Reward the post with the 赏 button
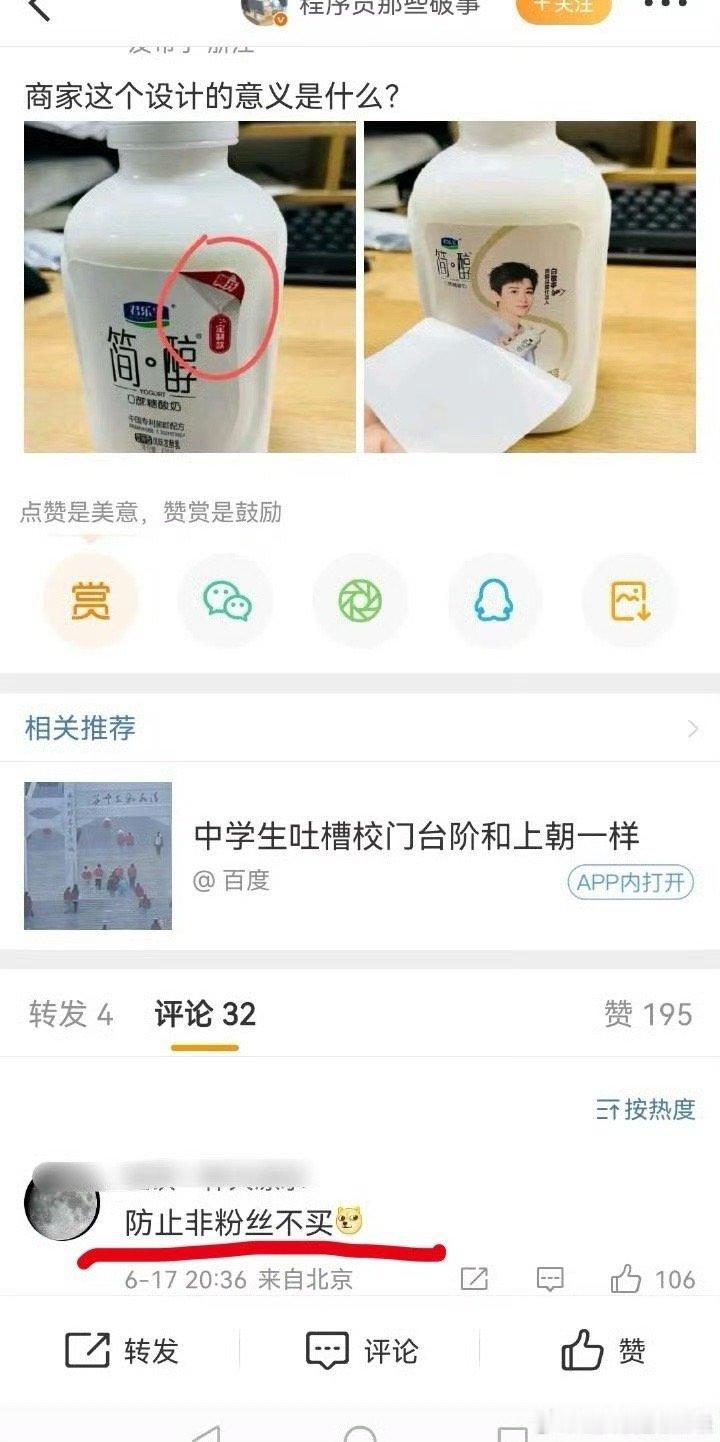The width and height of the screenshot is (720, 1442). pos(90,601)
